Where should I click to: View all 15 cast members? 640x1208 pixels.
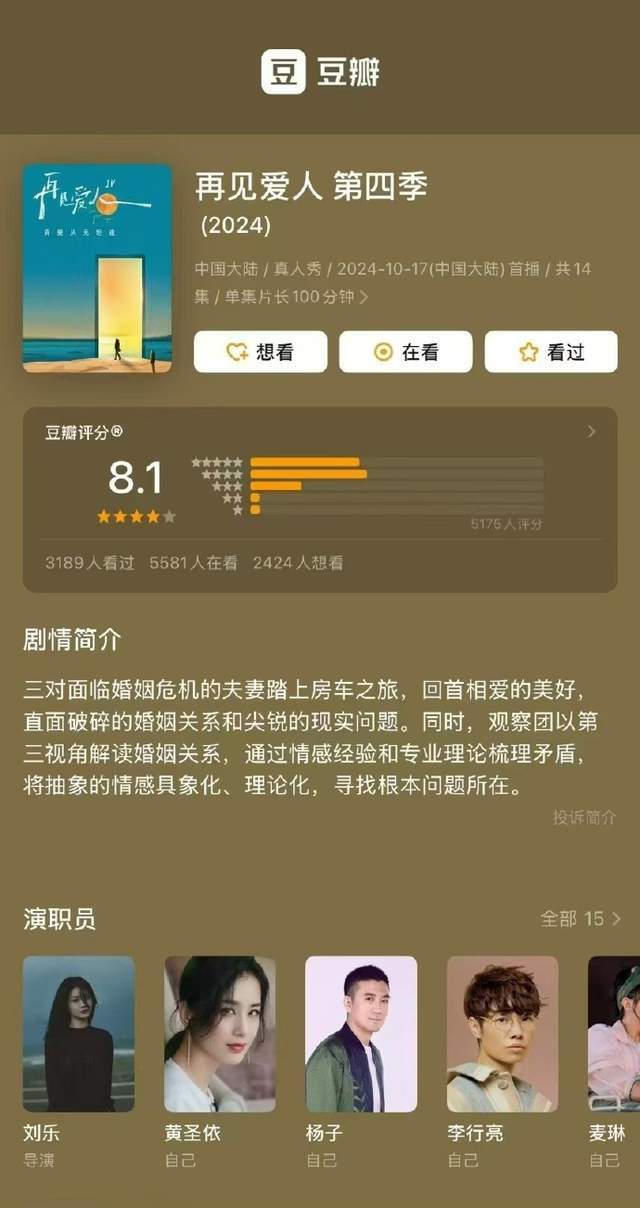pyautogui.click(x=580, y=918)
